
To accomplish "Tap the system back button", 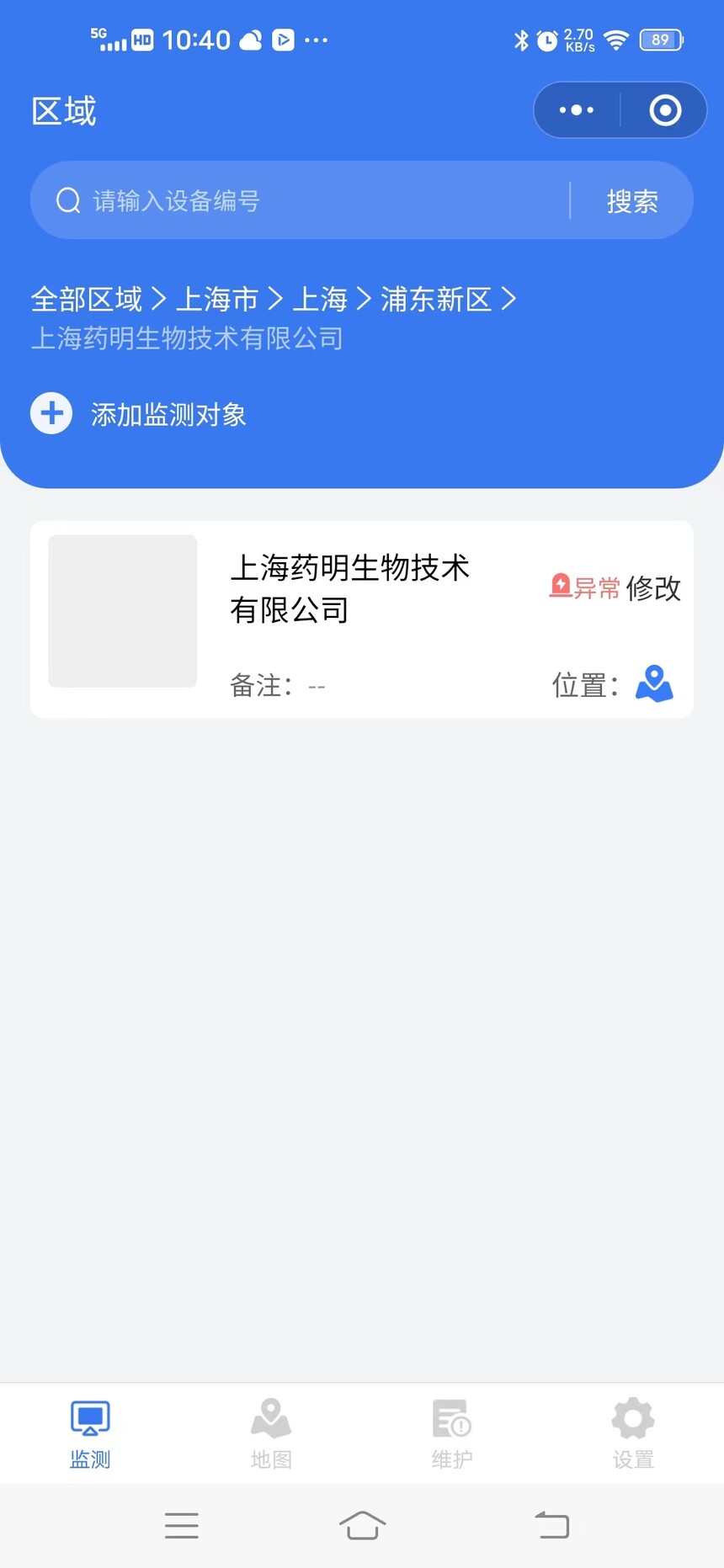I will point(552,1525).
